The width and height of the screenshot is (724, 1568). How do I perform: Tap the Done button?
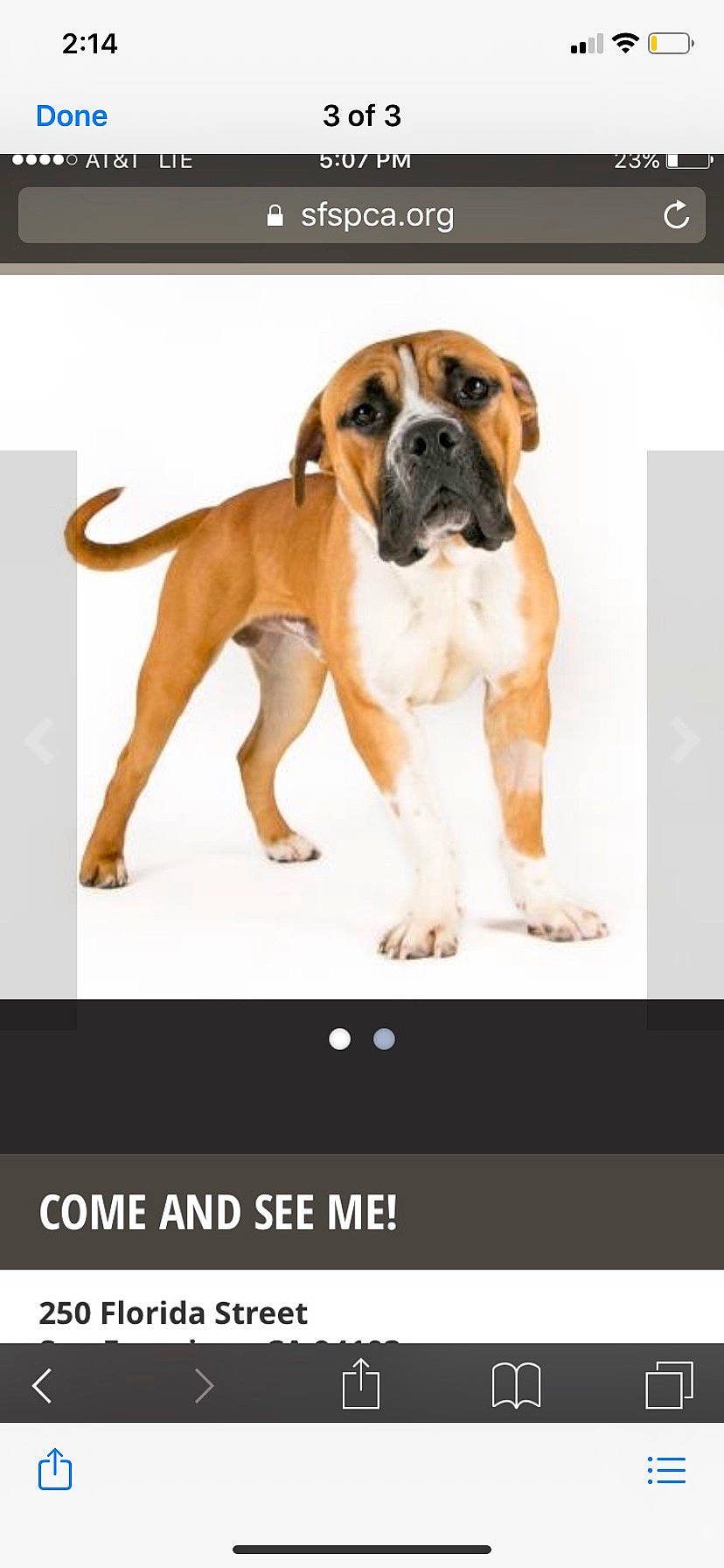pyautogui.click(x=71, y=115)
